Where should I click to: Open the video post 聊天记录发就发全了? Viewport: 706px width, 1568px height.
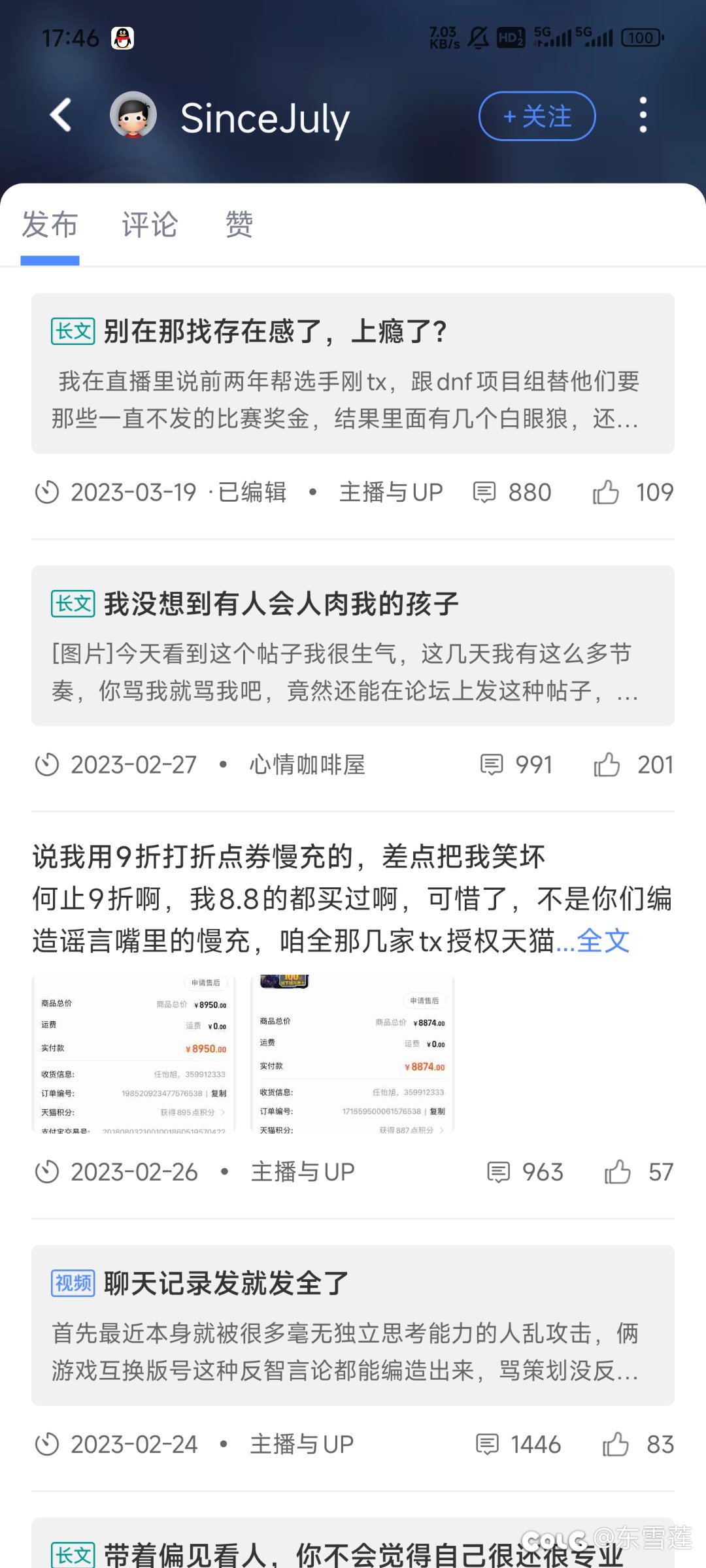pyautogui.click(x=353, y=1325)
